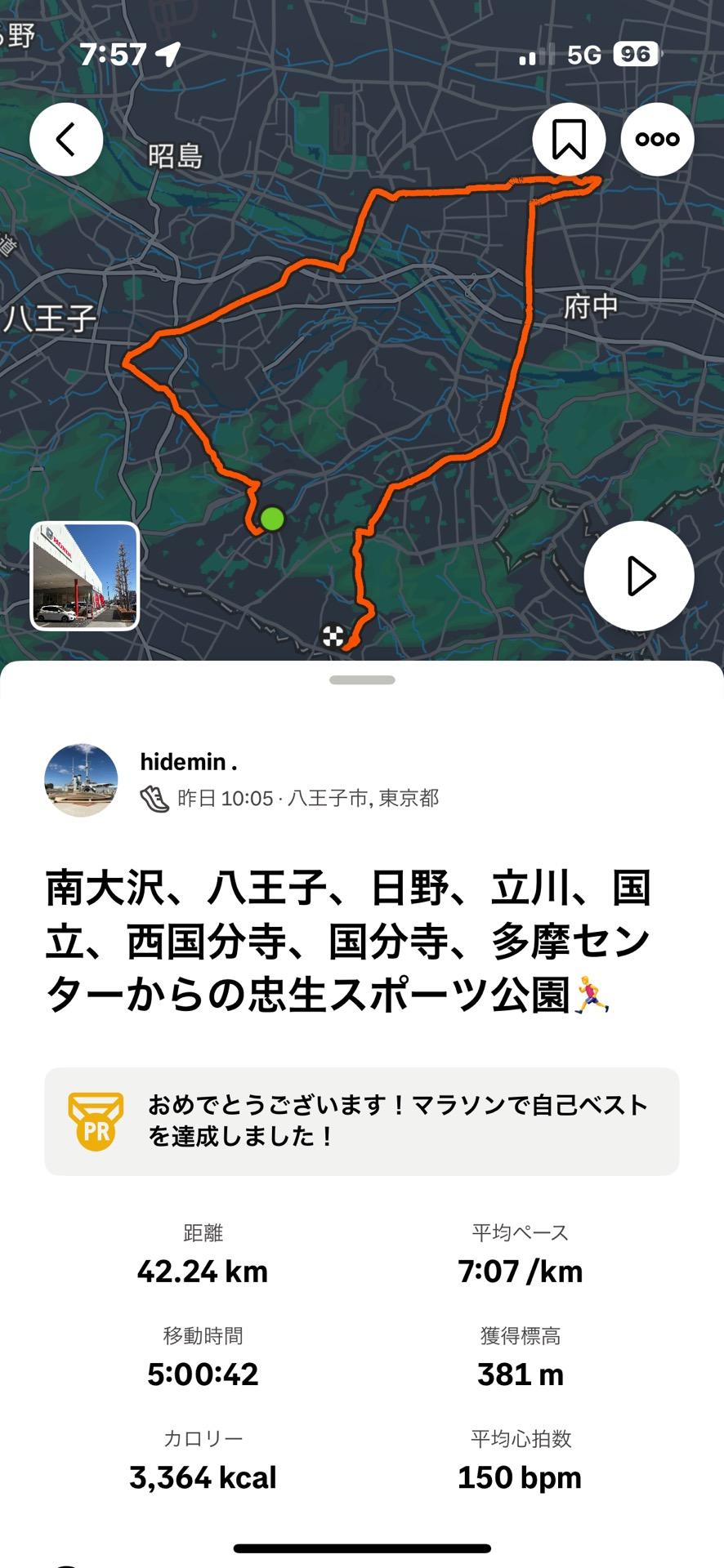Toggle the bookmark on this activity
The image size is (724, 1568).
(569, 139)
